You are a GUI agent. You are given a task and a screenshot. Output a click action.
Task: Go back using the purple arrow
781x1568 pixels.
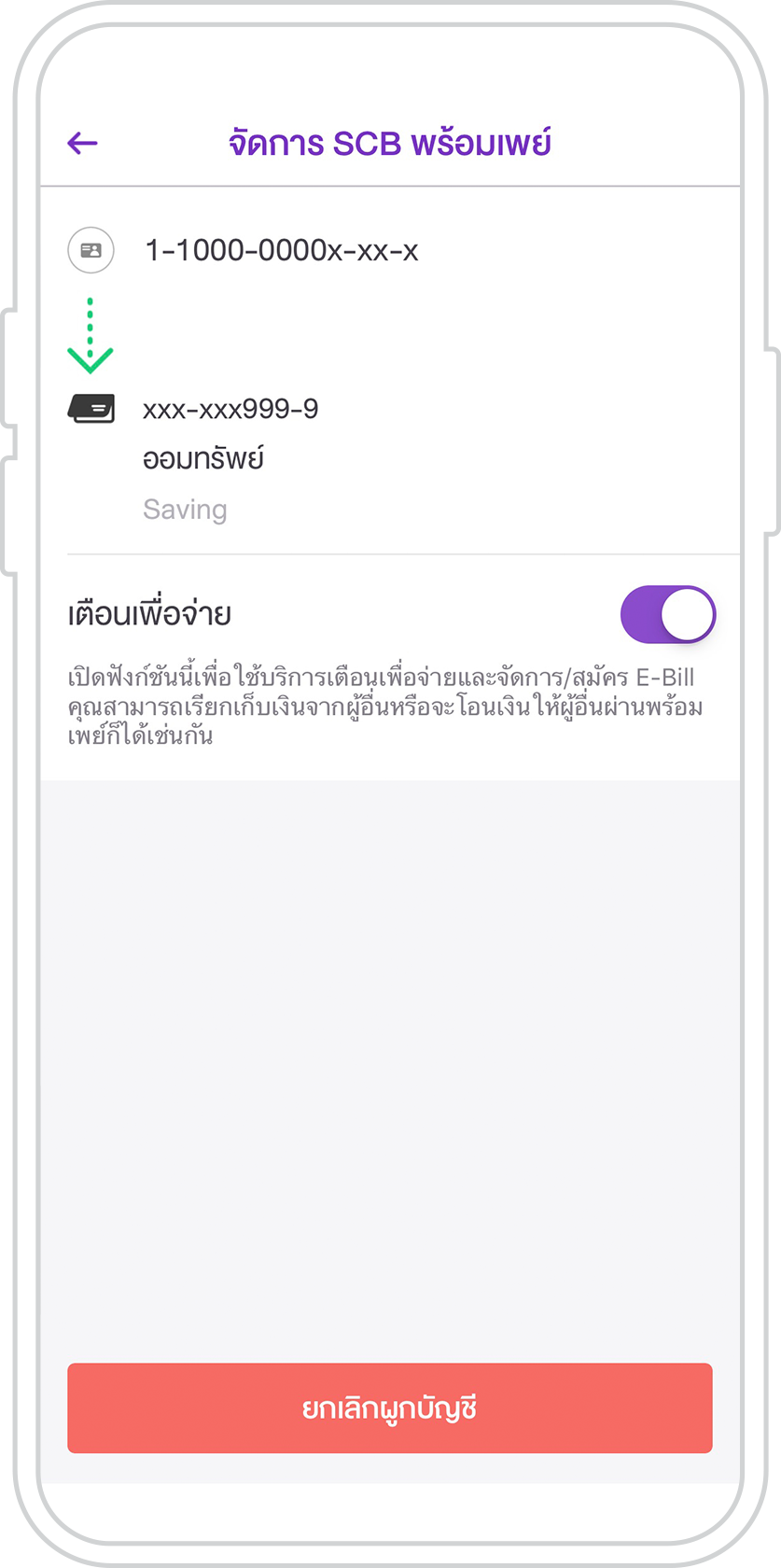[82, 143]
